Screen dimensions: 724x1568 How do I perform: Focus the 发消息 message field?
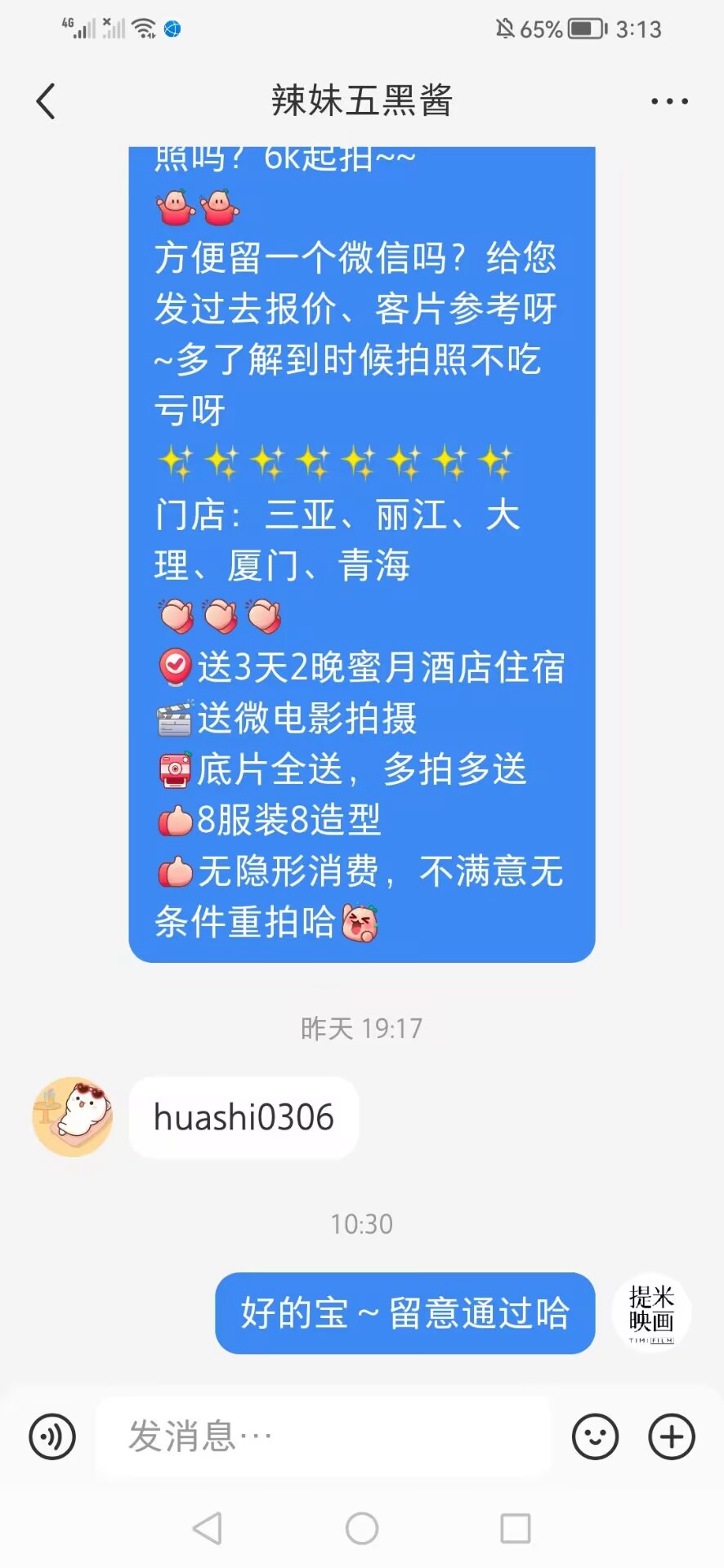[324, 1437]
